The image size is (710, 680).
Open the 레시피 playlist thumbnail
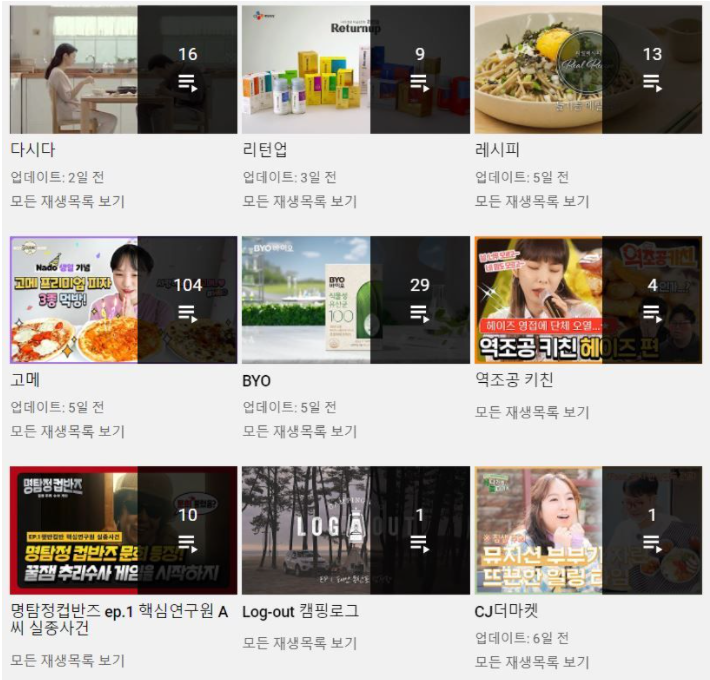[588, 69]
